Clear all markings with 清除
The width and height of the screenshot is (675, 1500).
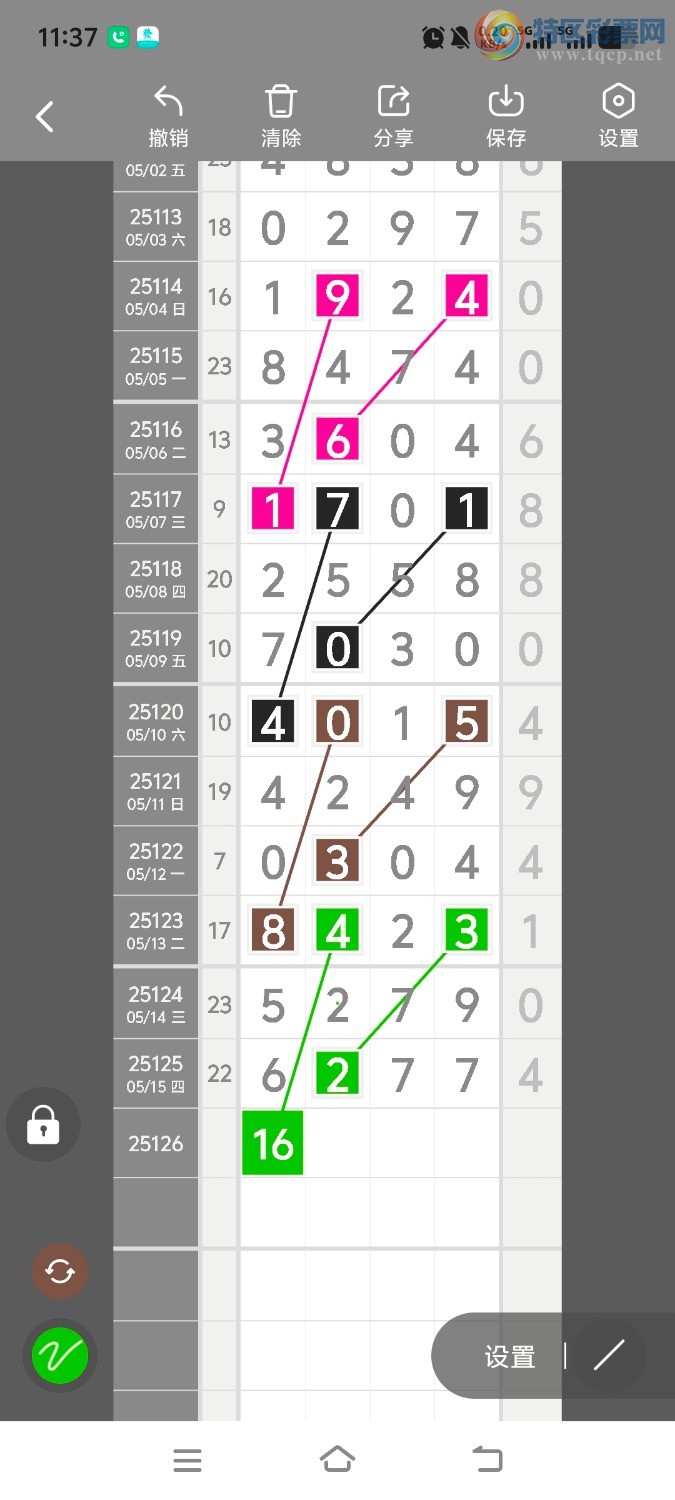[x=281, y=117]
